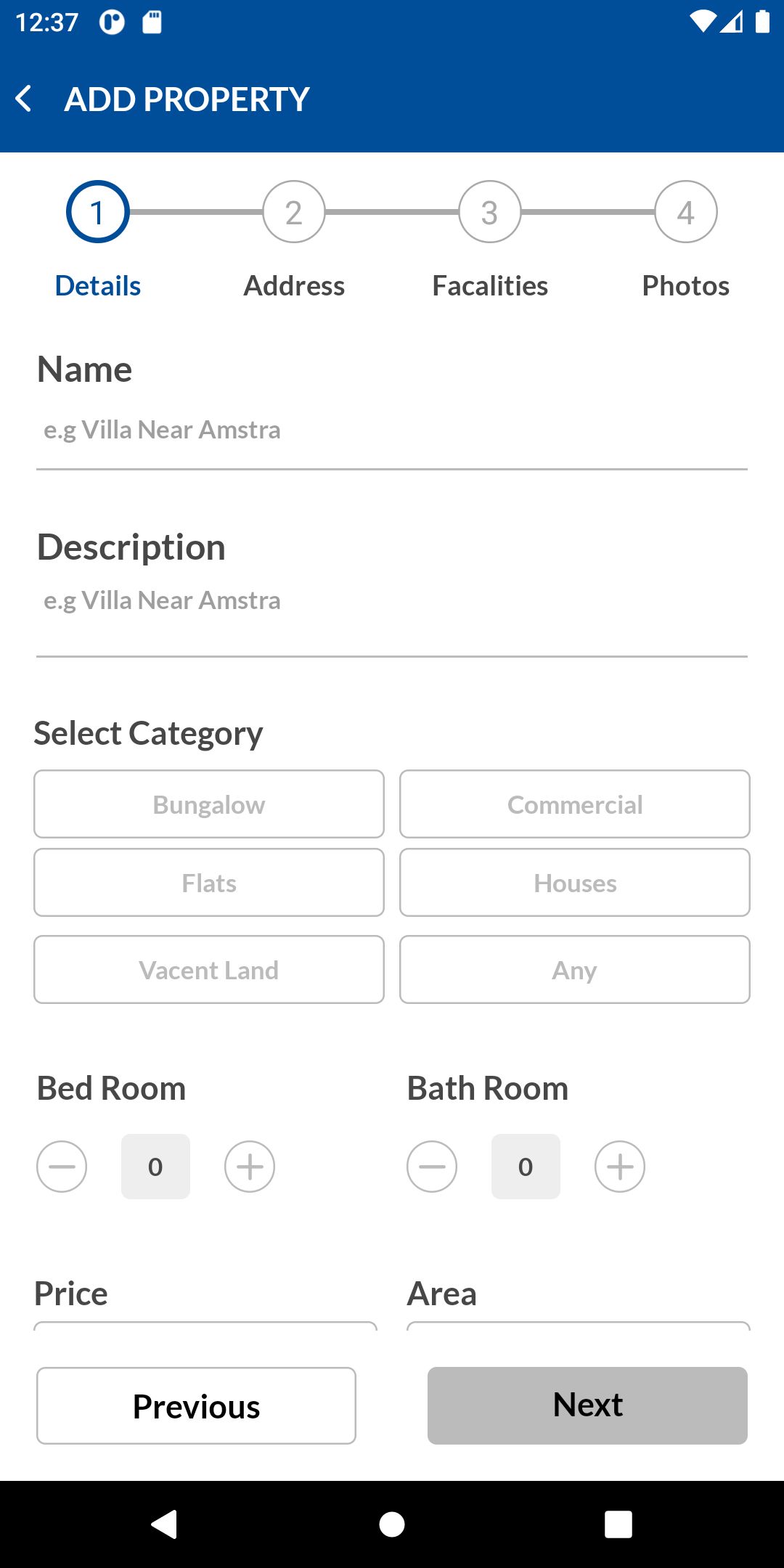
Task: Increase the Bed Room count
Action: pyautogui.click(x=250, y=1167)
